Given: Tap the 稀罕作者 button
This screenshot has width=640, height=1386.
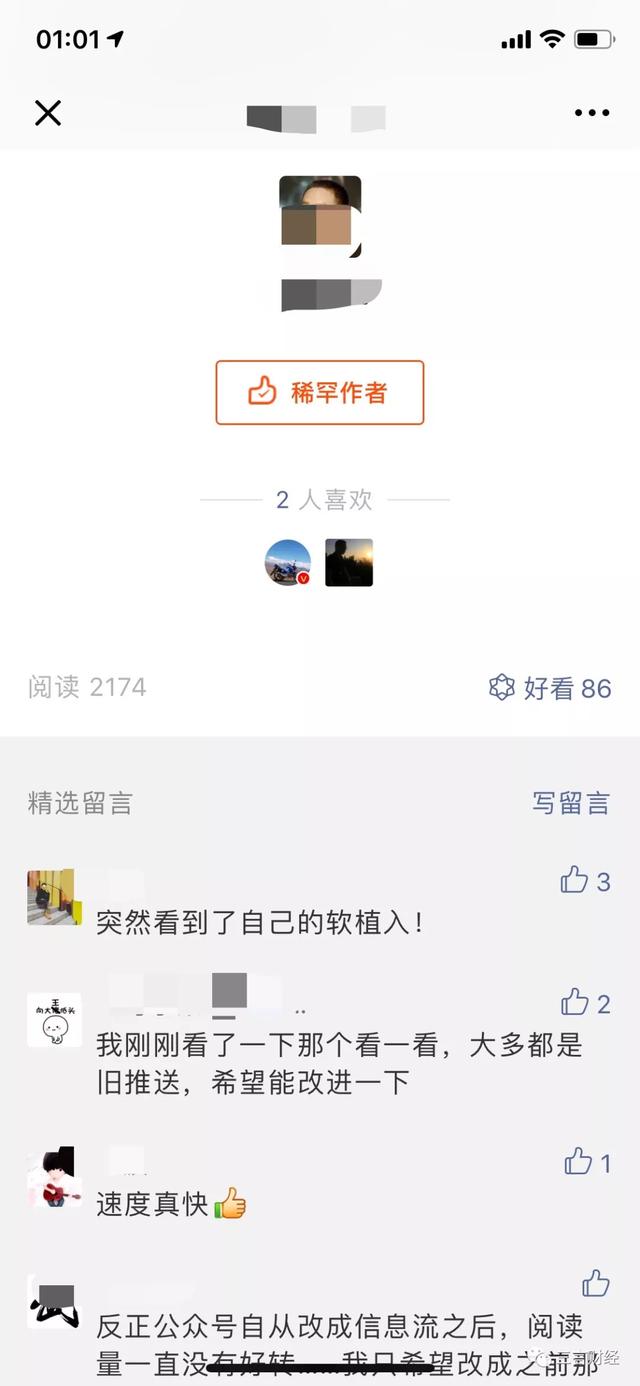Looking at the screenshot, I should point(320,393).
